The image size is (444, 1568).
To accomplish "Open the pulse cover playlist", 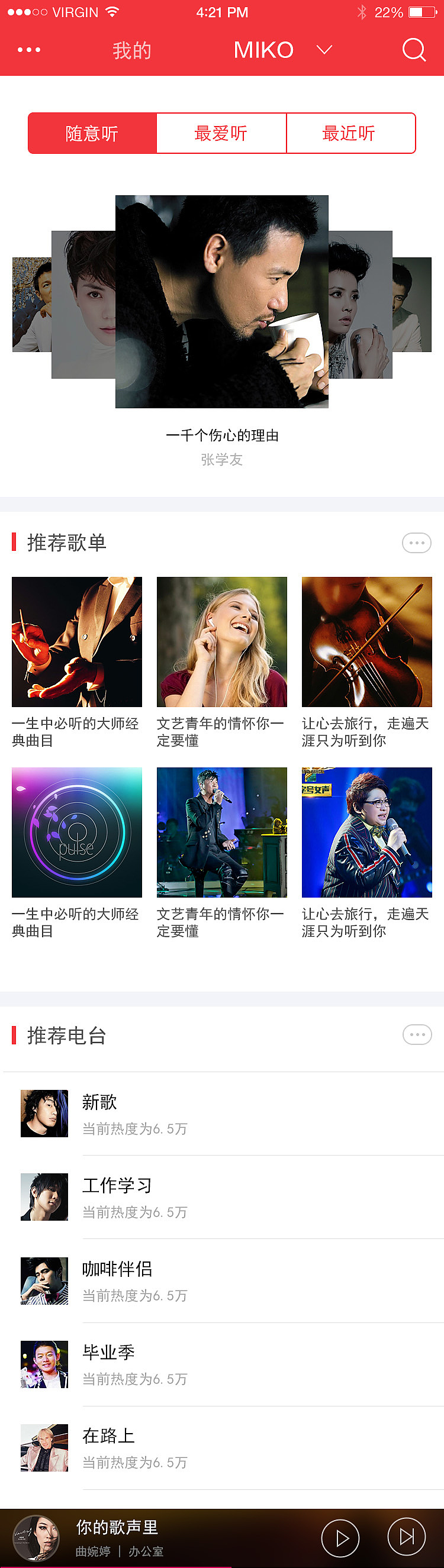I will point(77,832).
